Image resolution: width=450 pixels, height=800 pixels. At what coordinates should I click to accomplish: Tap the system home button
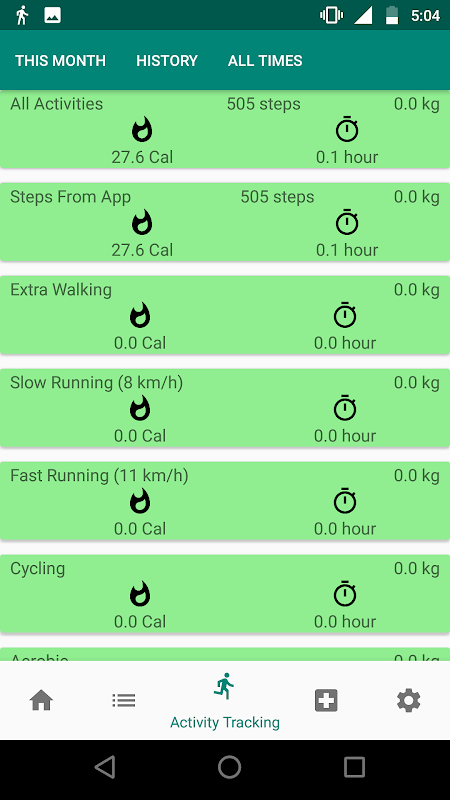pos(229,767)
